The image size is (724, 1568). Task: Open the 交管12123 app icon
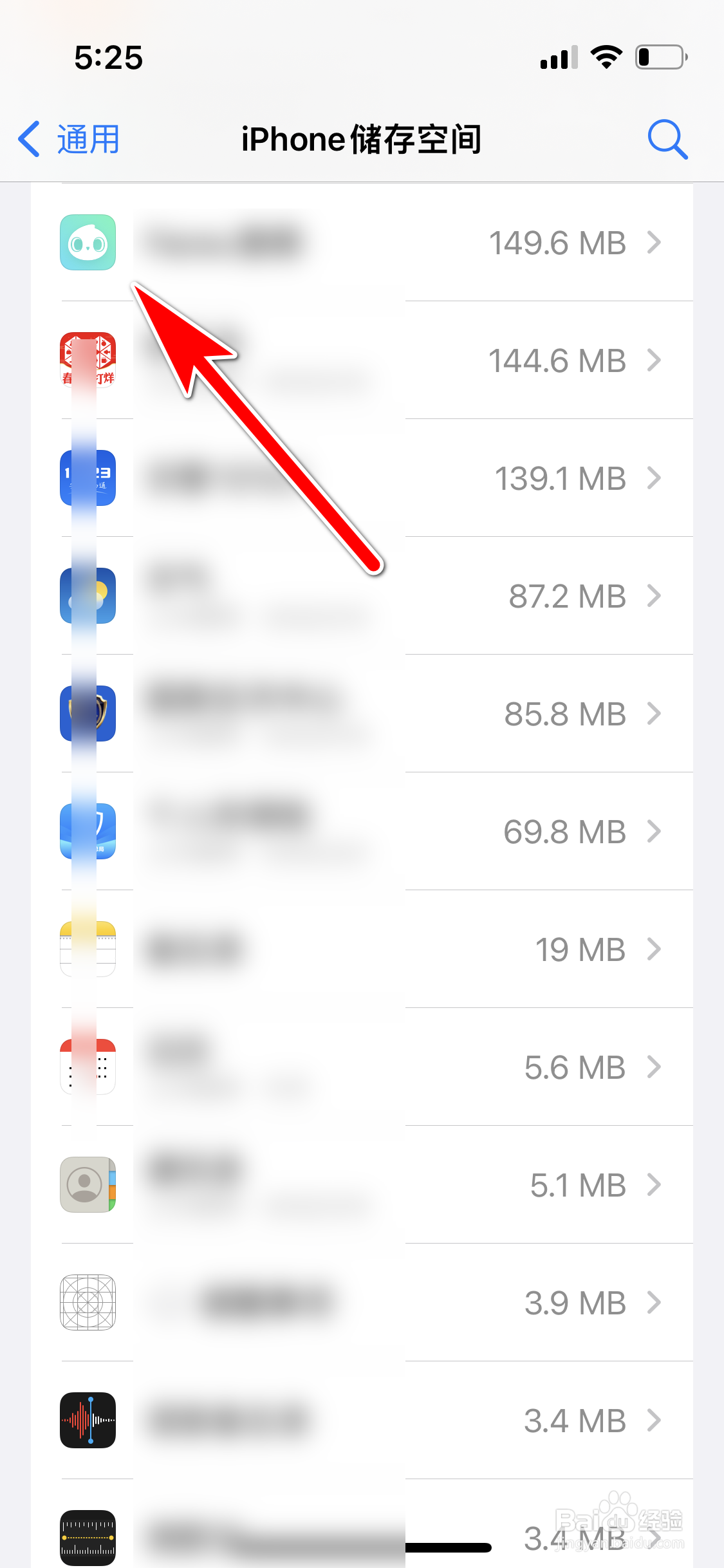coord(89,478)
